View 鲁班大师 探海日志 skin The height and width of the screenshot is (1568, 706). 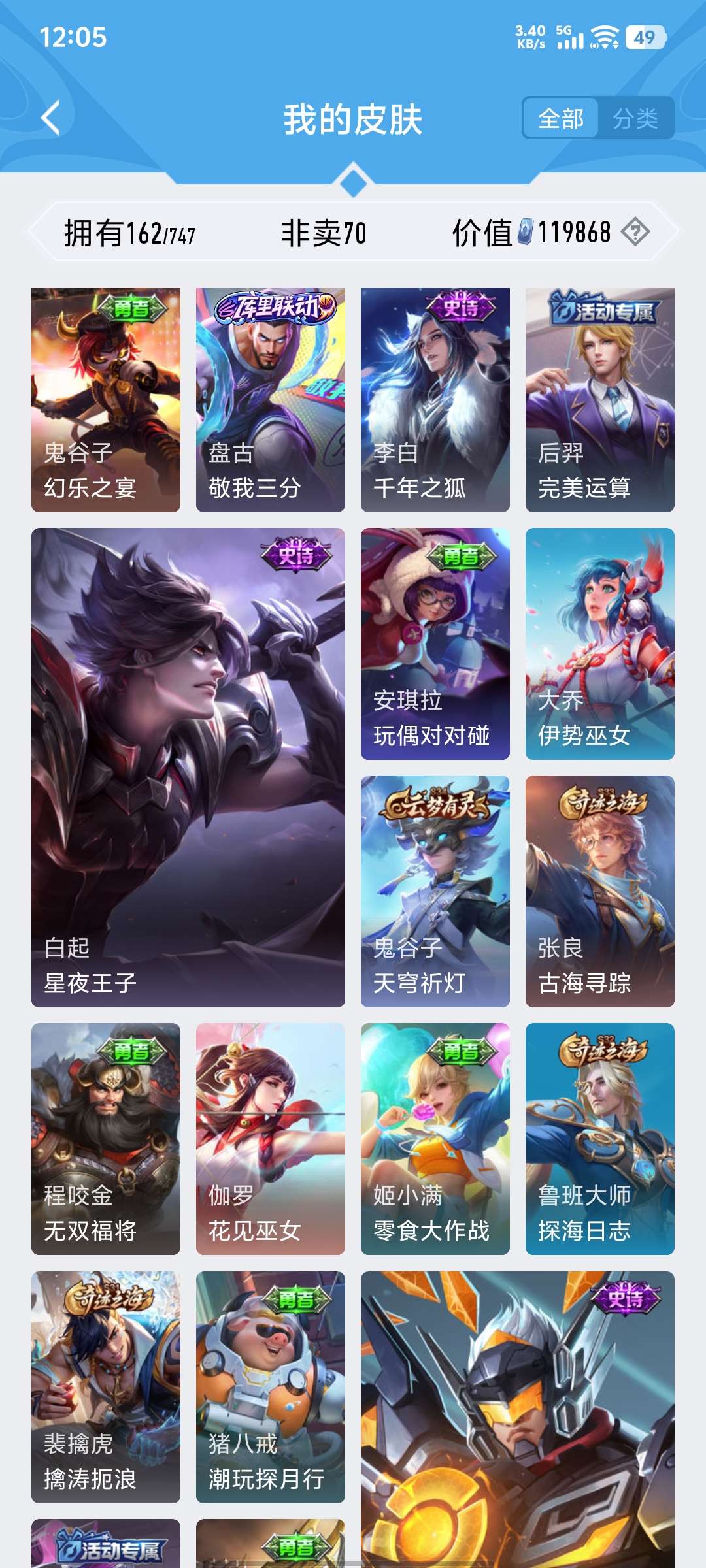pos(600,1139)
